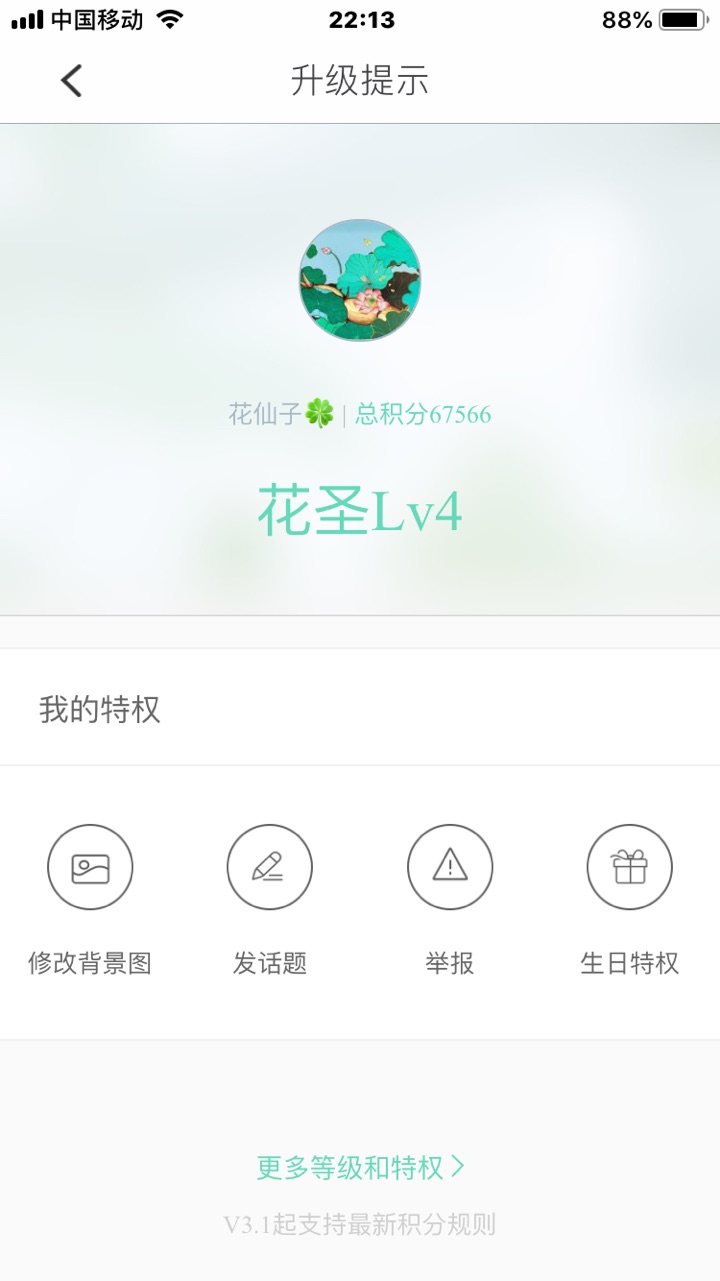Open the 修改背景图 privilege

[x=90, y=868]
